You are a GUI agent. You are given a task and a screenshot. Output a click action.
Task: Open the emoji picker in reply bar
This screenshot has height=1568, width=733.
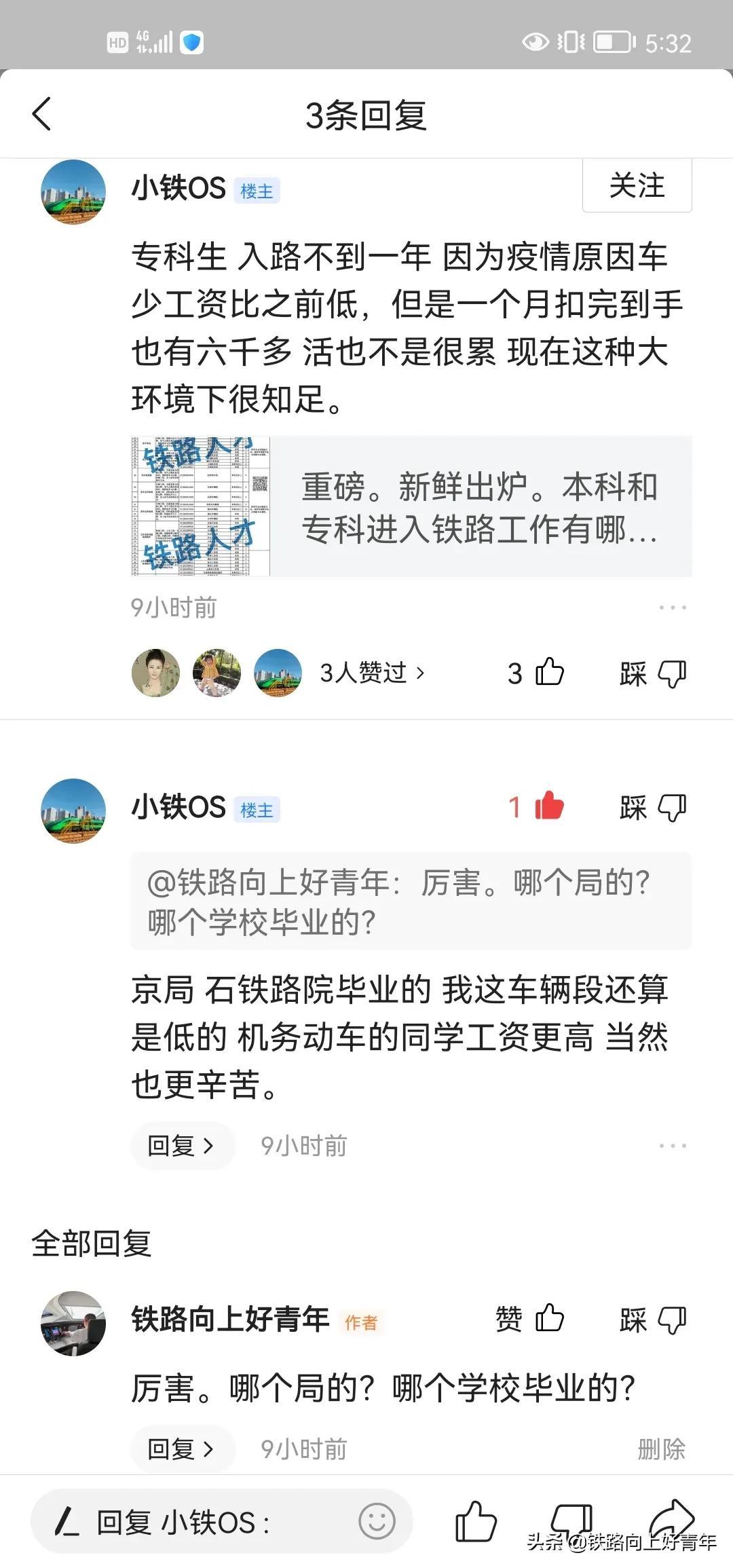tap(377, 1521)
